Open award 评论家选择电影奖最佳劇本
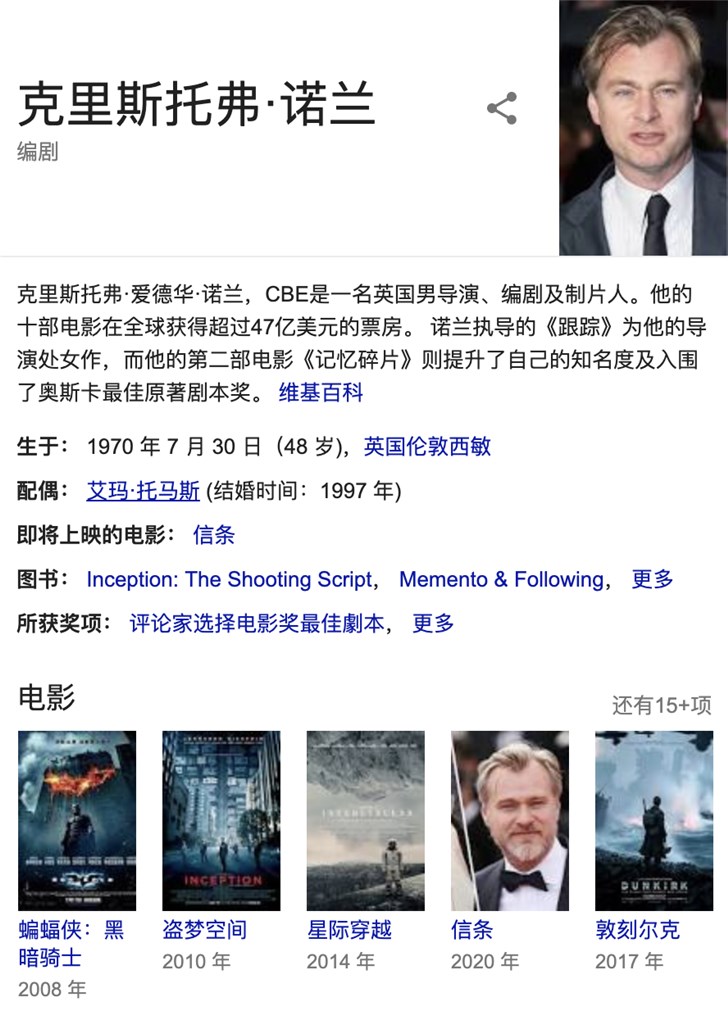 click(257, 623)
